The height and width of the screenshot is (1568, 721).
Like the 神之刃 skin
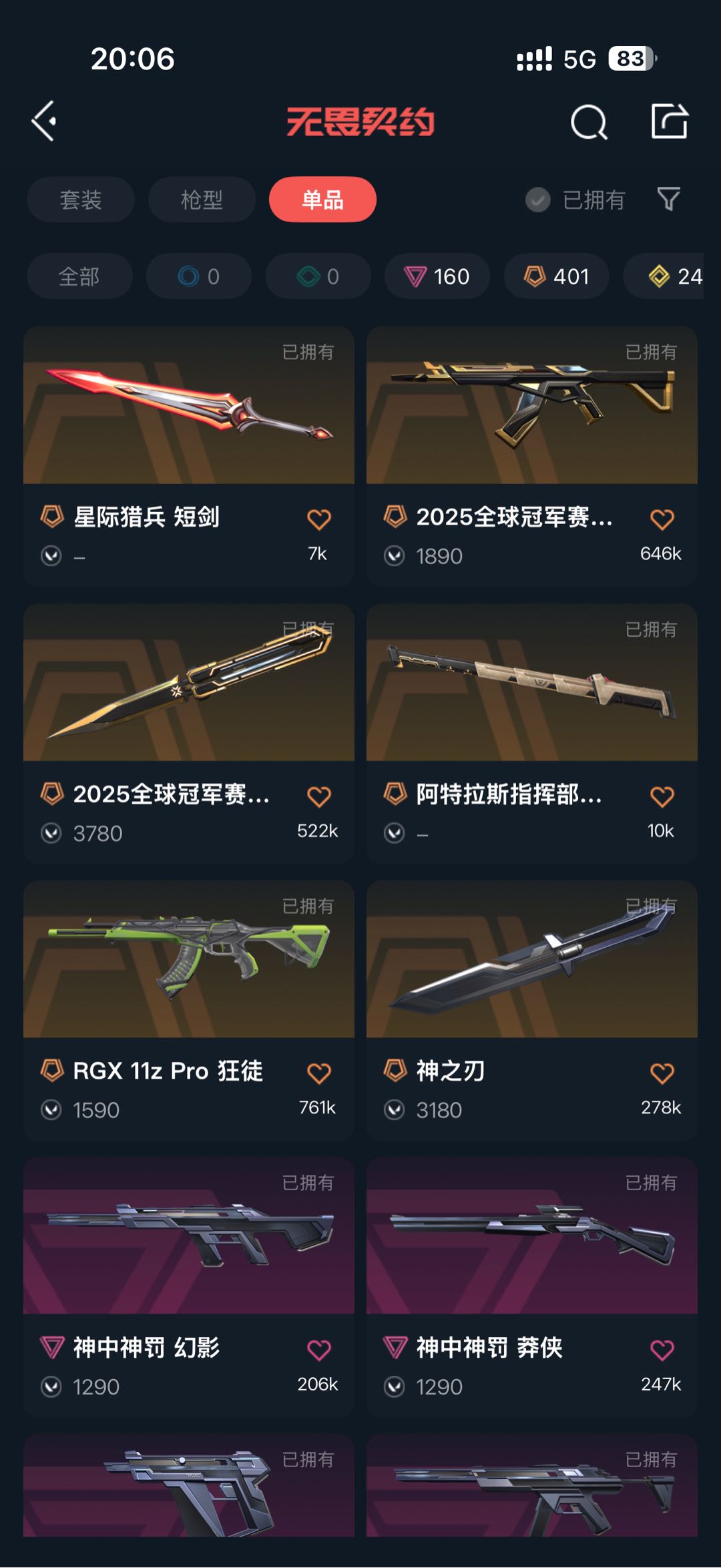(662, 1073)
